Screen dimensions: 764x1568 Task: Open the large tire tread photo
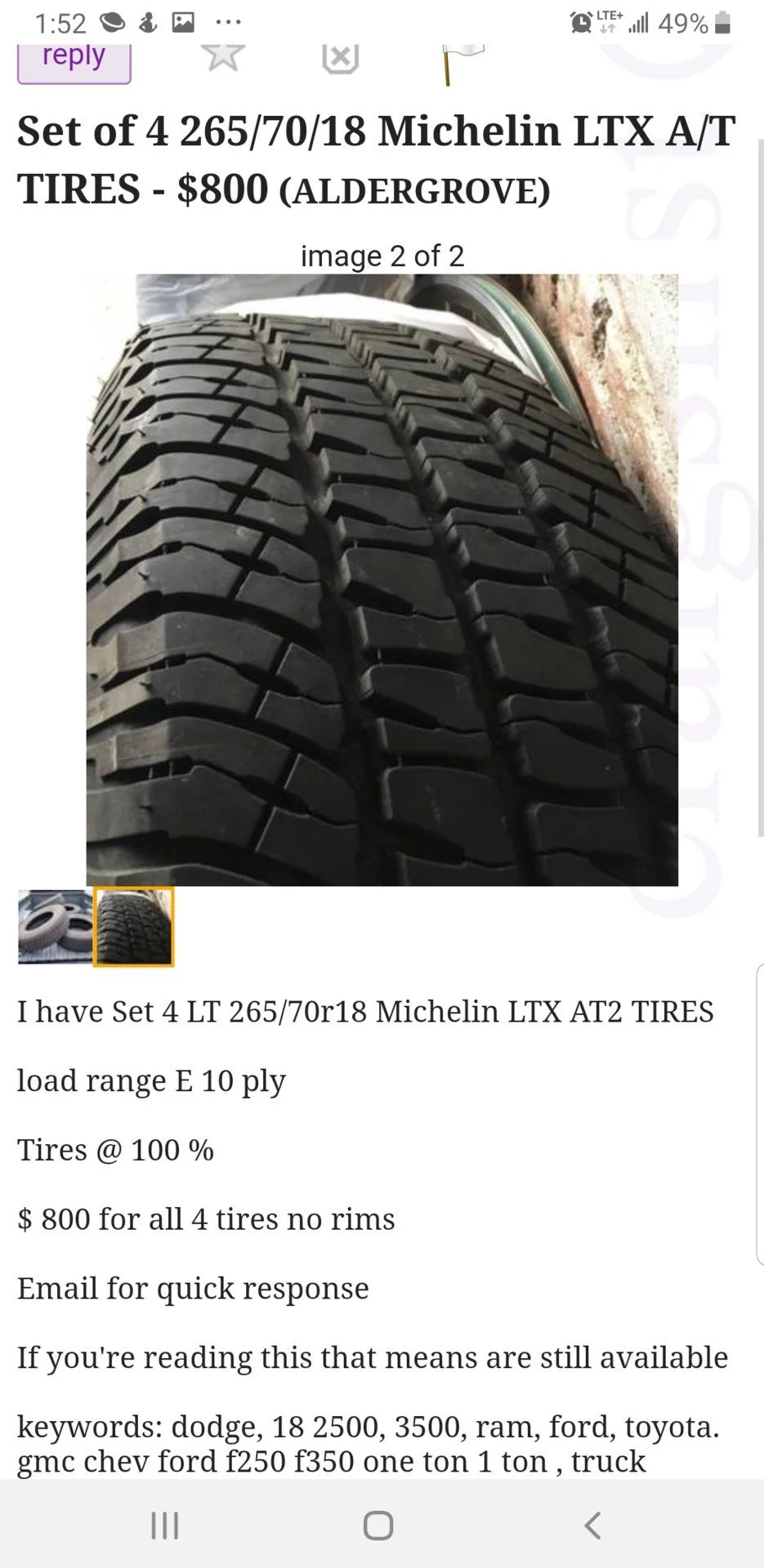(x=382, y=580)
